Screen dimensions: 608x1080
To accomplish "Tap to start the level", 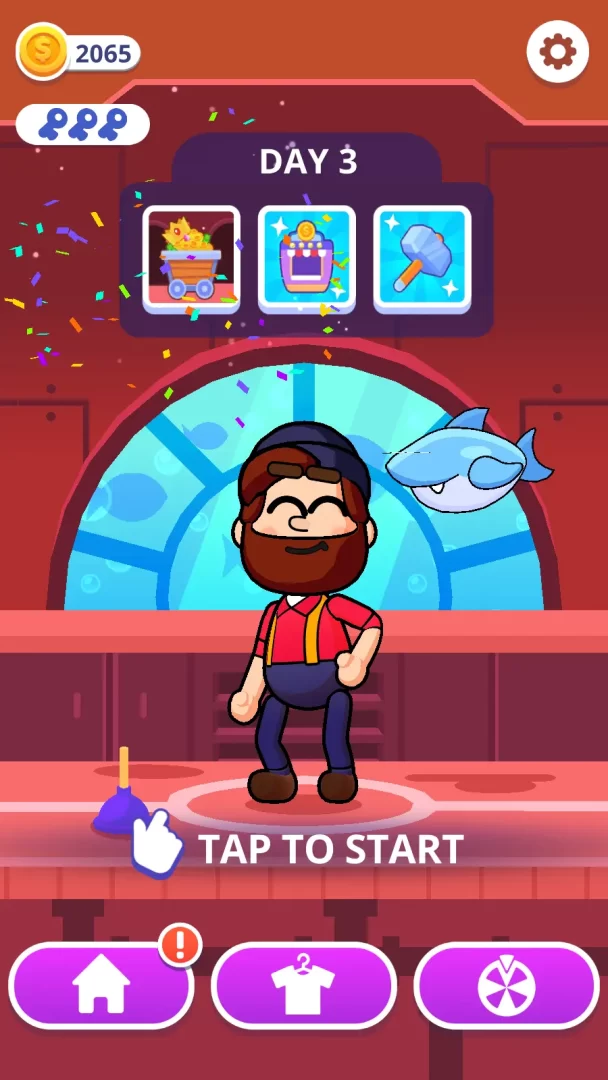I will coord(330,849).
